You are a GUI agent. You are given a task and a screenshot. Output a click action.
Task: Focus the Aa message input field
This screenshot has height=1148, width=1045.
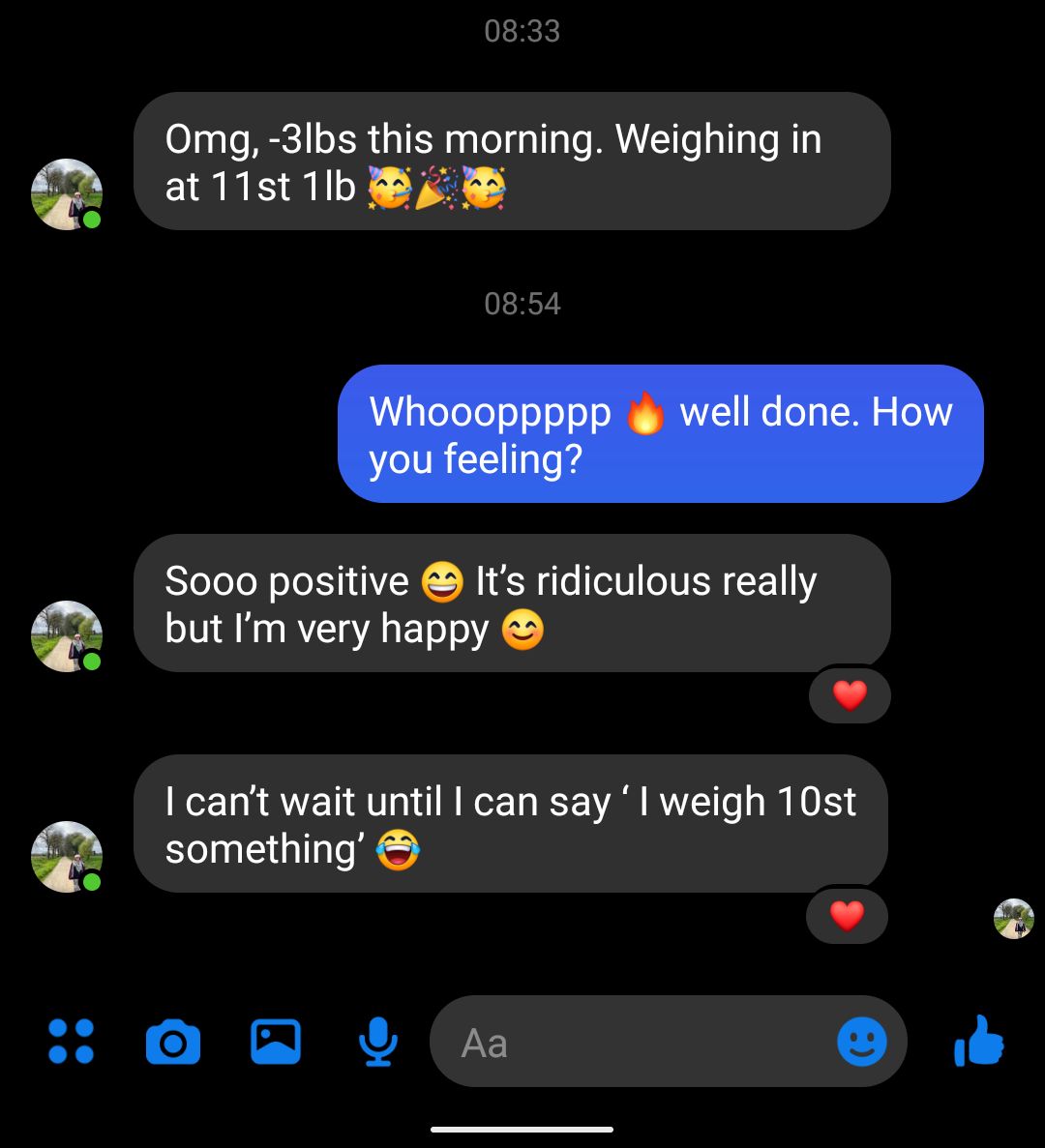[x=629, y=1043]
